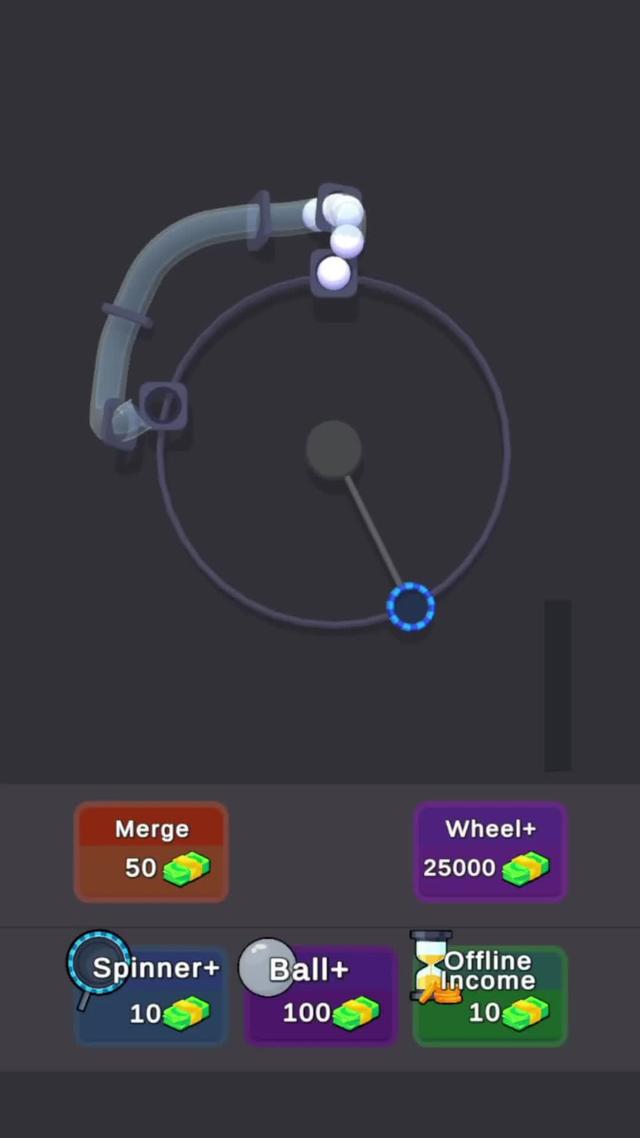
Task: Upgrade Spinner+ for 10 cash
Action: [152, 995]
